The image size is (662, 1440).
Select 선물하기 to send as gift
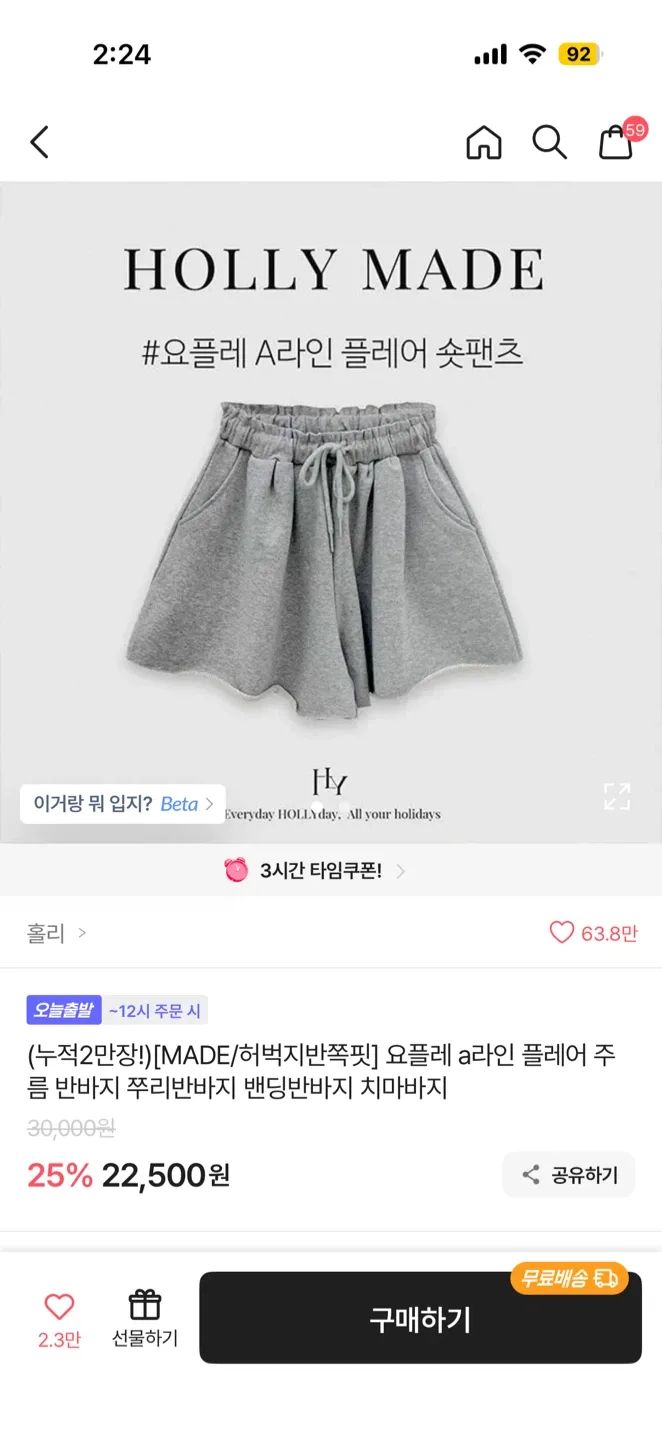pyautogui.click(x=145, y=1319)
